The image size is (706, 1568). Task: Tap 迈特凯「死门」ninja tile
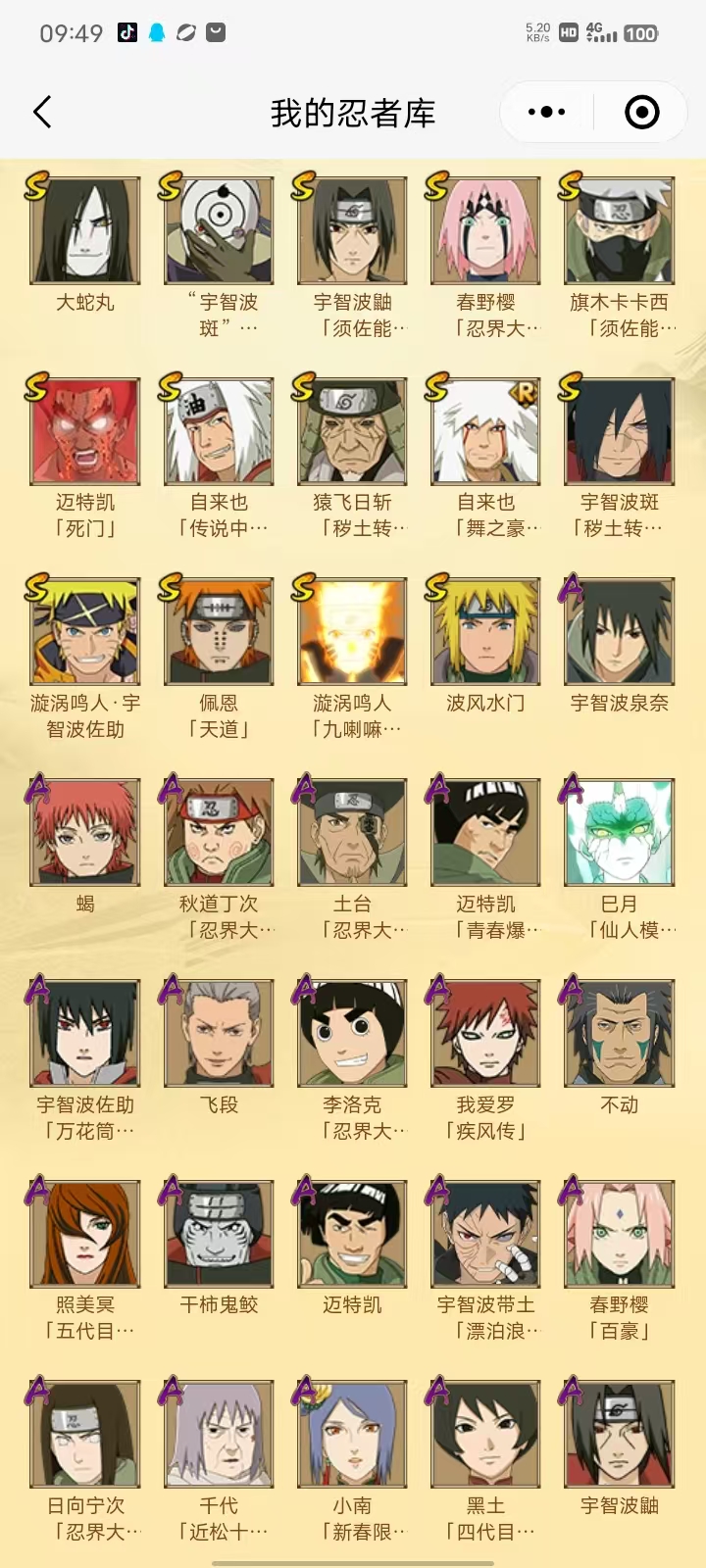tap(85, 432)
